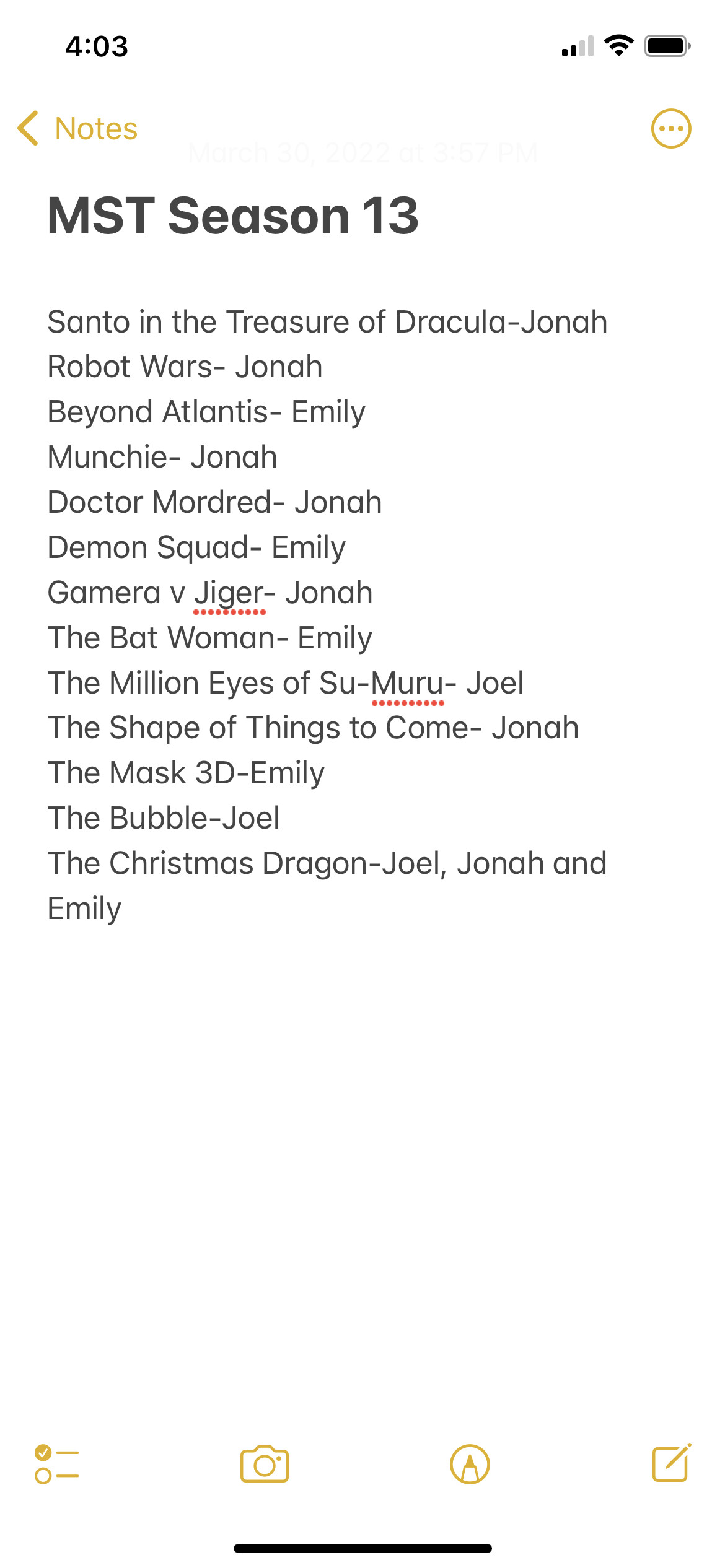Open the markup drawing tool
The width and height of the screenshot is (725, 1568).
470,1465
